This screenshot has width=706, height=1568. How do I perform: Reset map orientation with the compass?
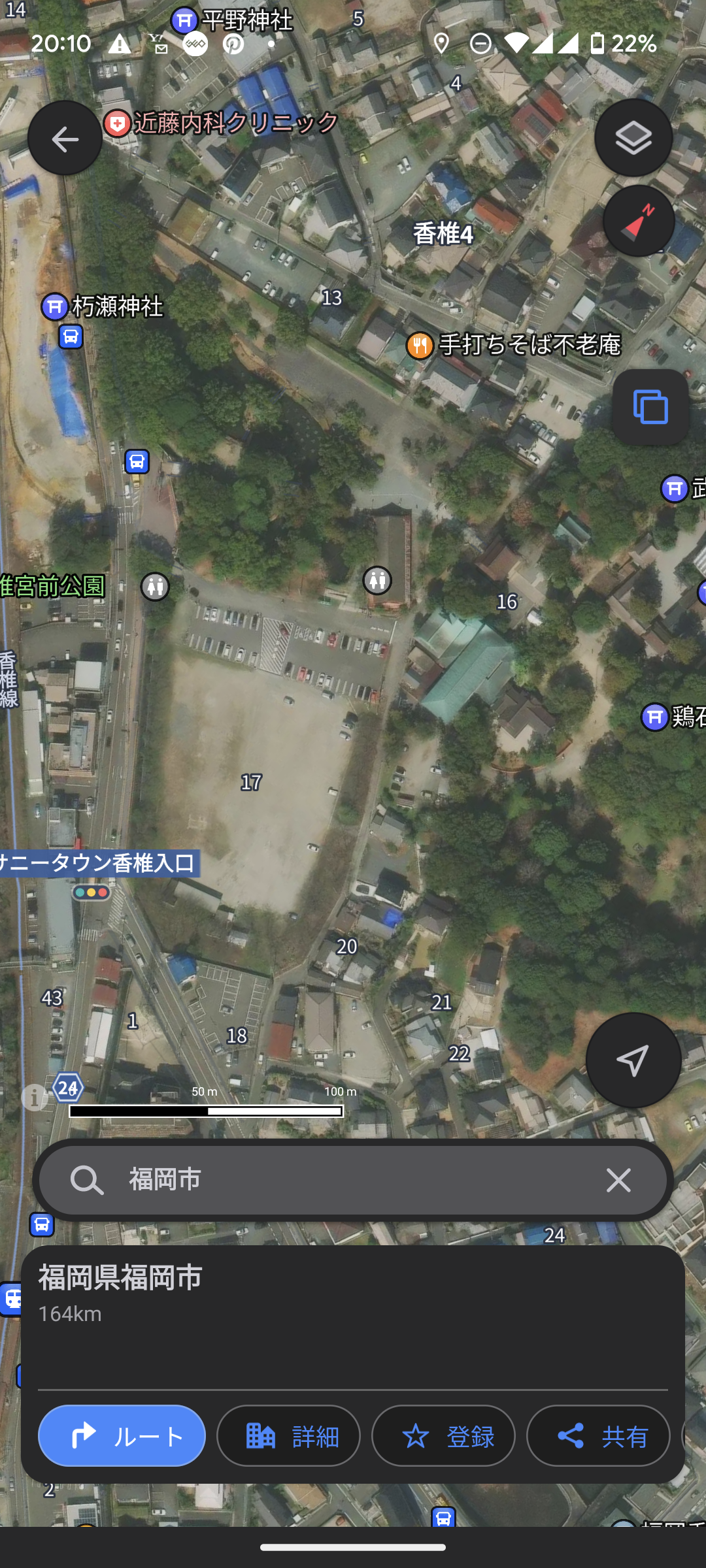[x=639, y=221]
